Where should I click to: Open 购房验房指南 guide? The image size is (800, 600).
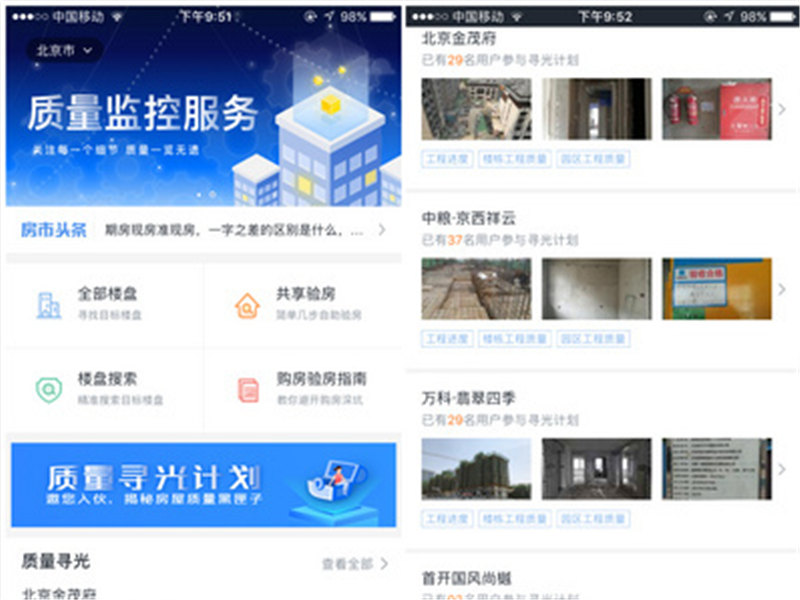coord(302,387)
